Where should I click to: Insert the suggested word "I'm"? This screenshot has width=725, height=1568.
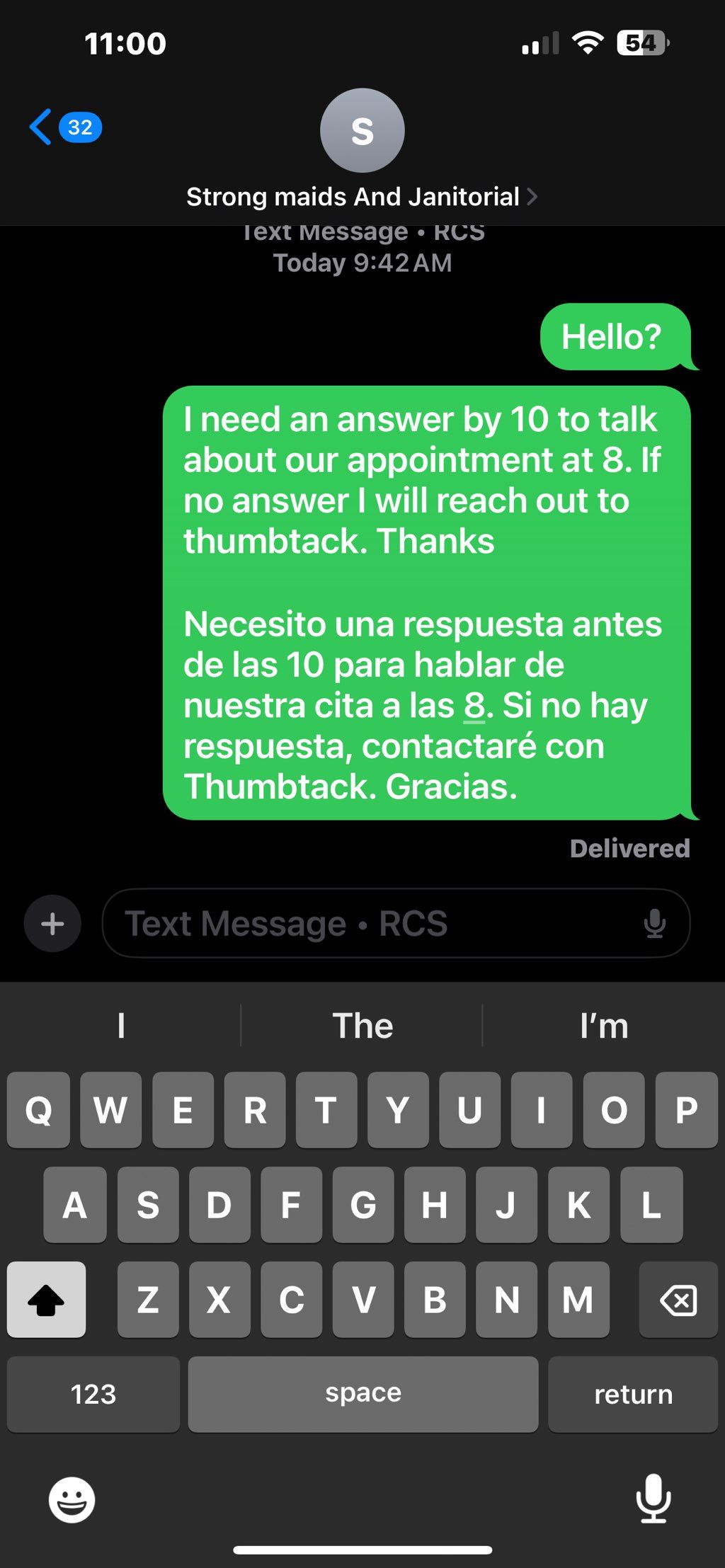coord(603,1026)
